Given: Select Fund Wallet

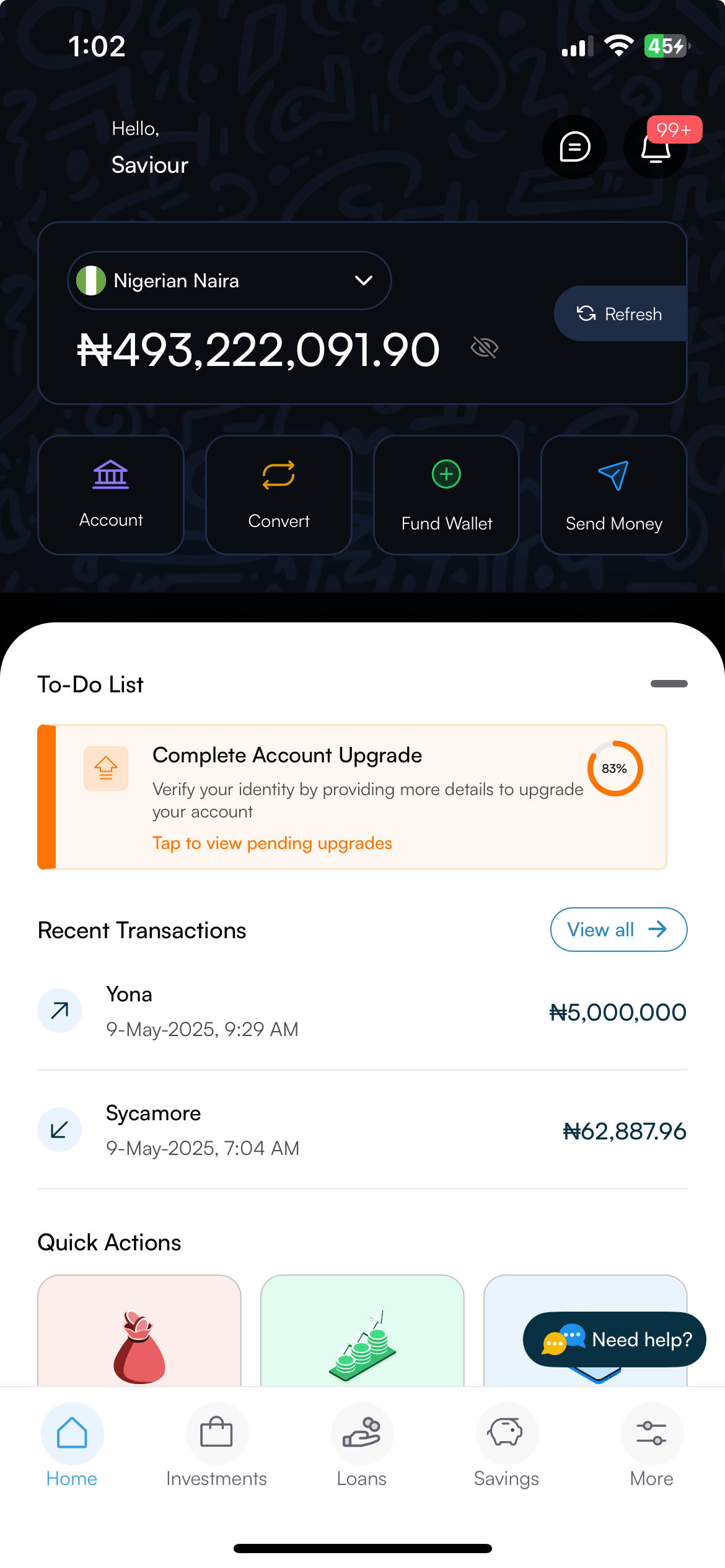Looking at the screenshot, I should pos(446,495).
